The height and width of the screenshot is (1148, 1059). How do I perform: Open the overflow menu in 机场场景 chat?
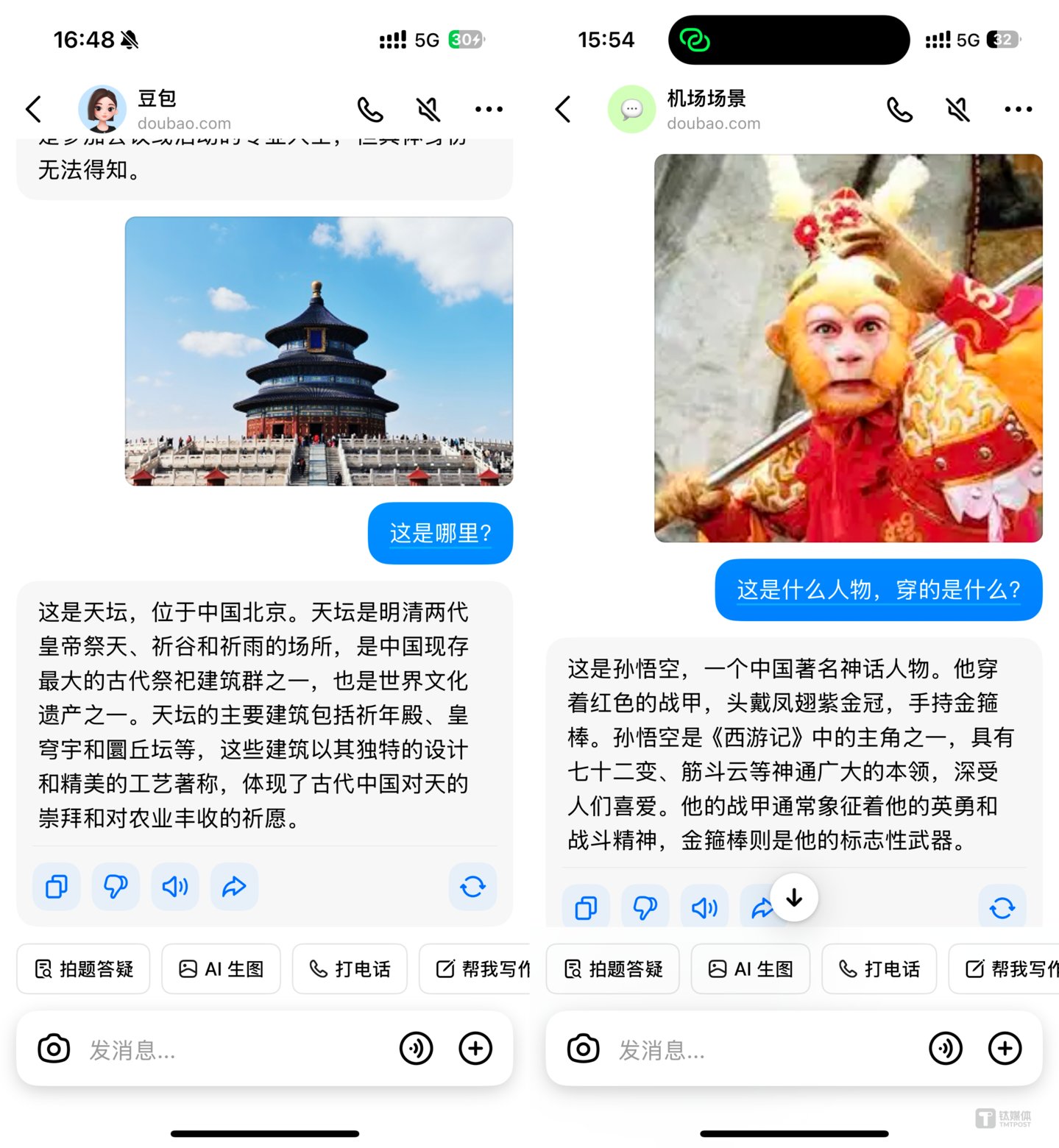click(x=1018, y=110)
